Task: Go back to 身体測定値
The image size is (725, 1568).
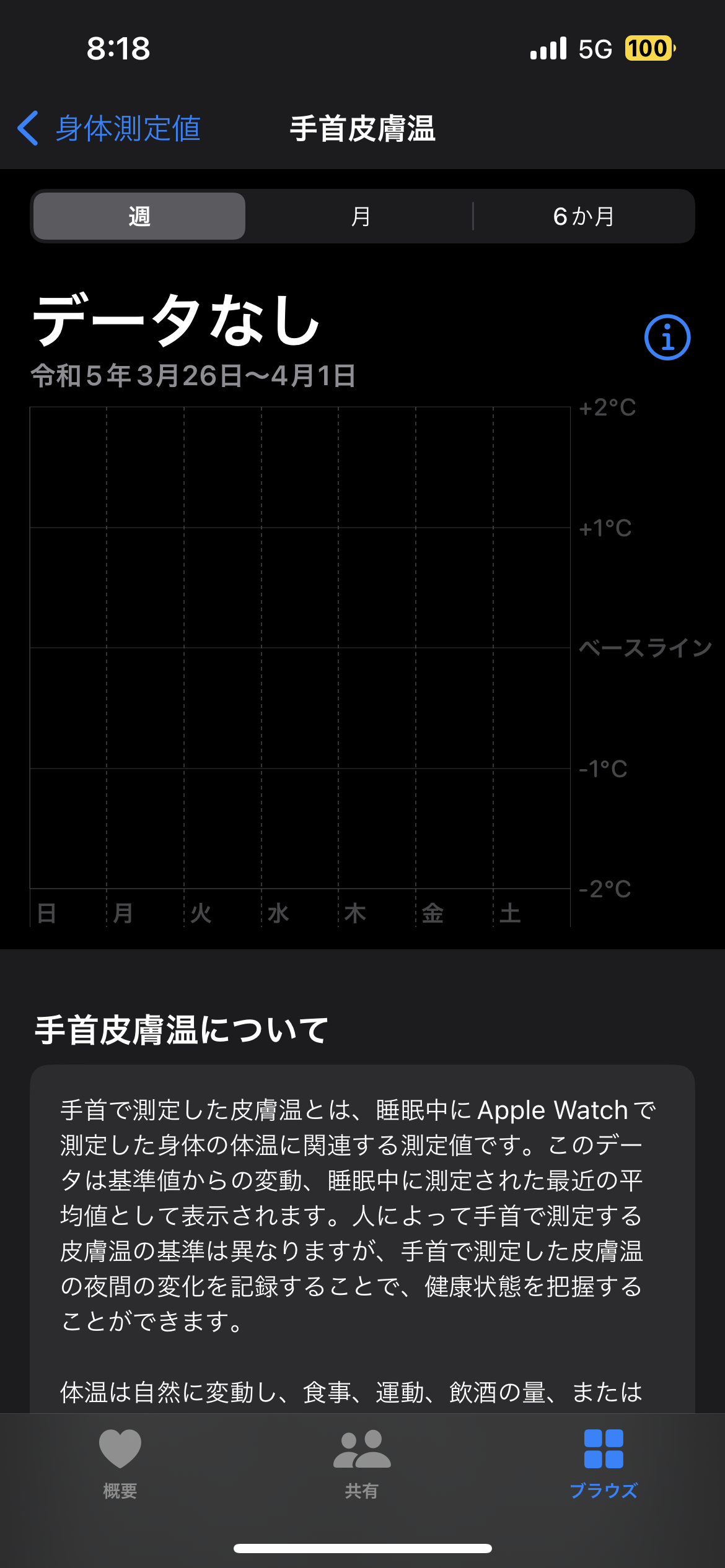Action: pyautogui.click(x=110, y=129)
